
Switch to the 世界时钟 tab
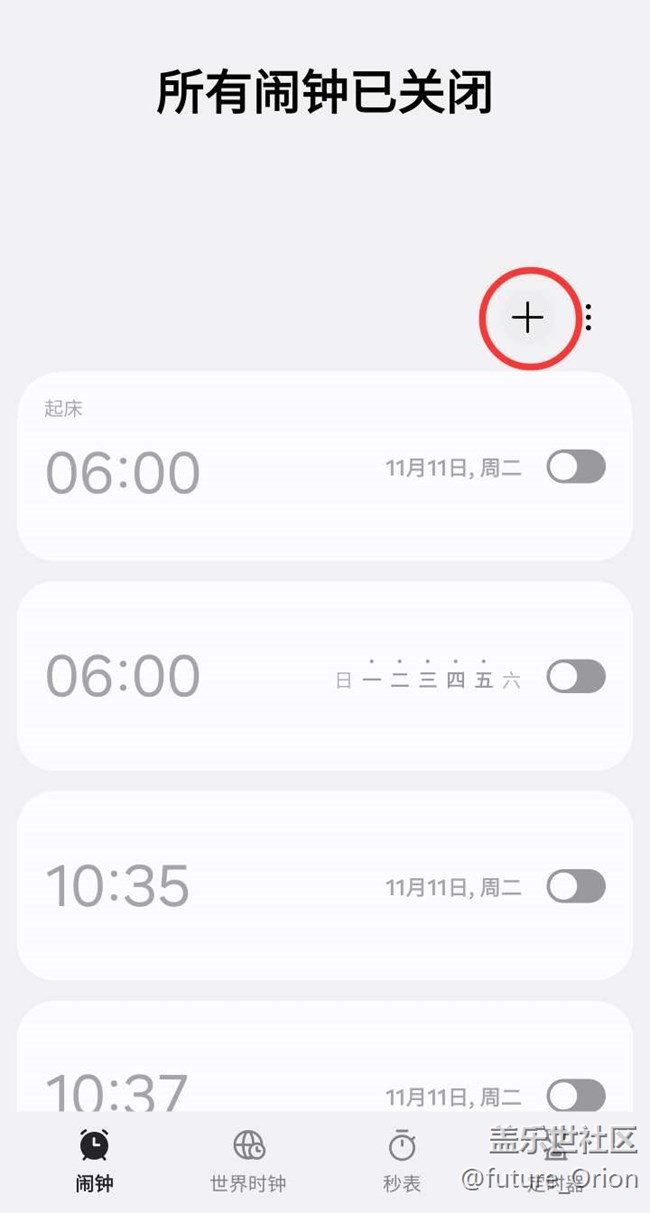click(248, 1160)
